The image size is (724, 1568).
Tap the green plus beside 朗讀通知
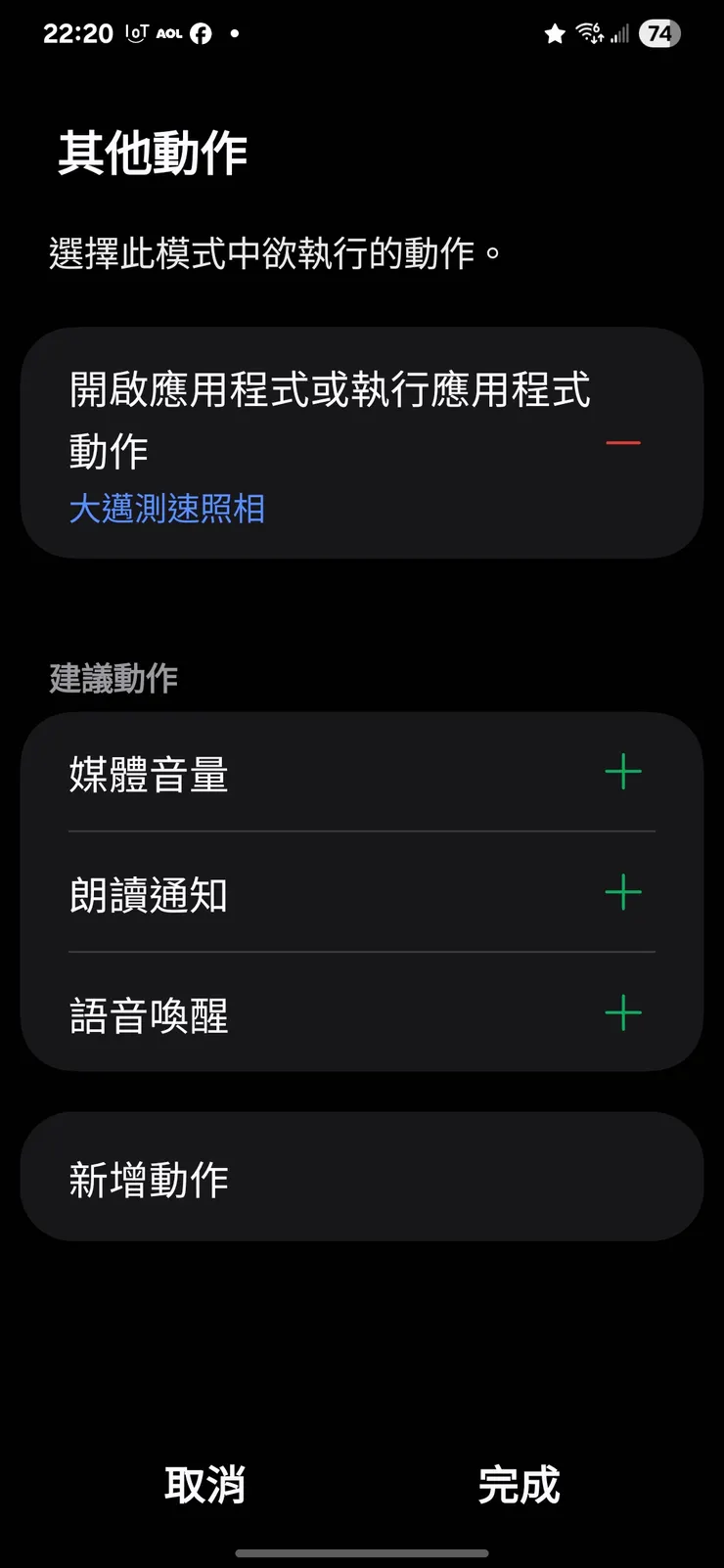tap(623, 892)
